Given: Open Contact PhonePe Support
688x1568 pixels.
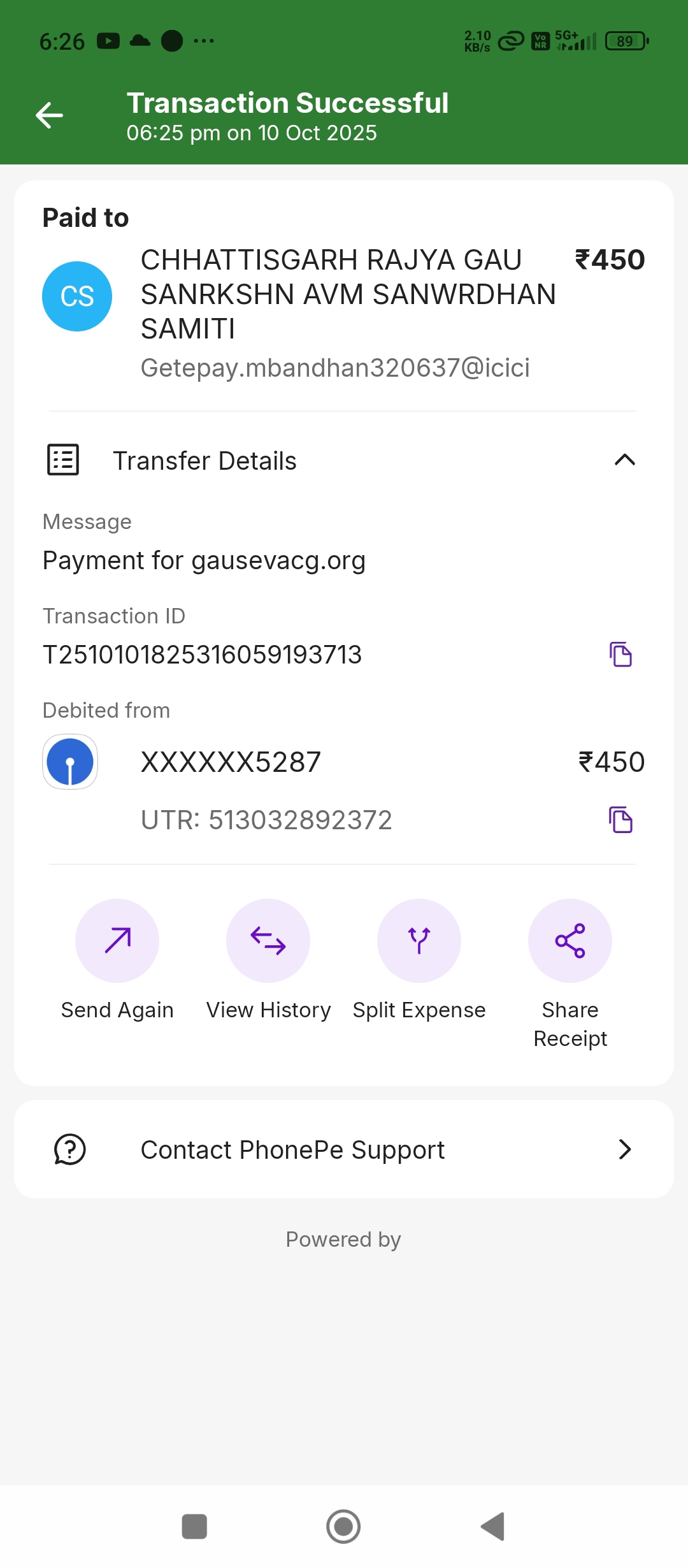Looking at the screenshot, I should [344, 1149].
